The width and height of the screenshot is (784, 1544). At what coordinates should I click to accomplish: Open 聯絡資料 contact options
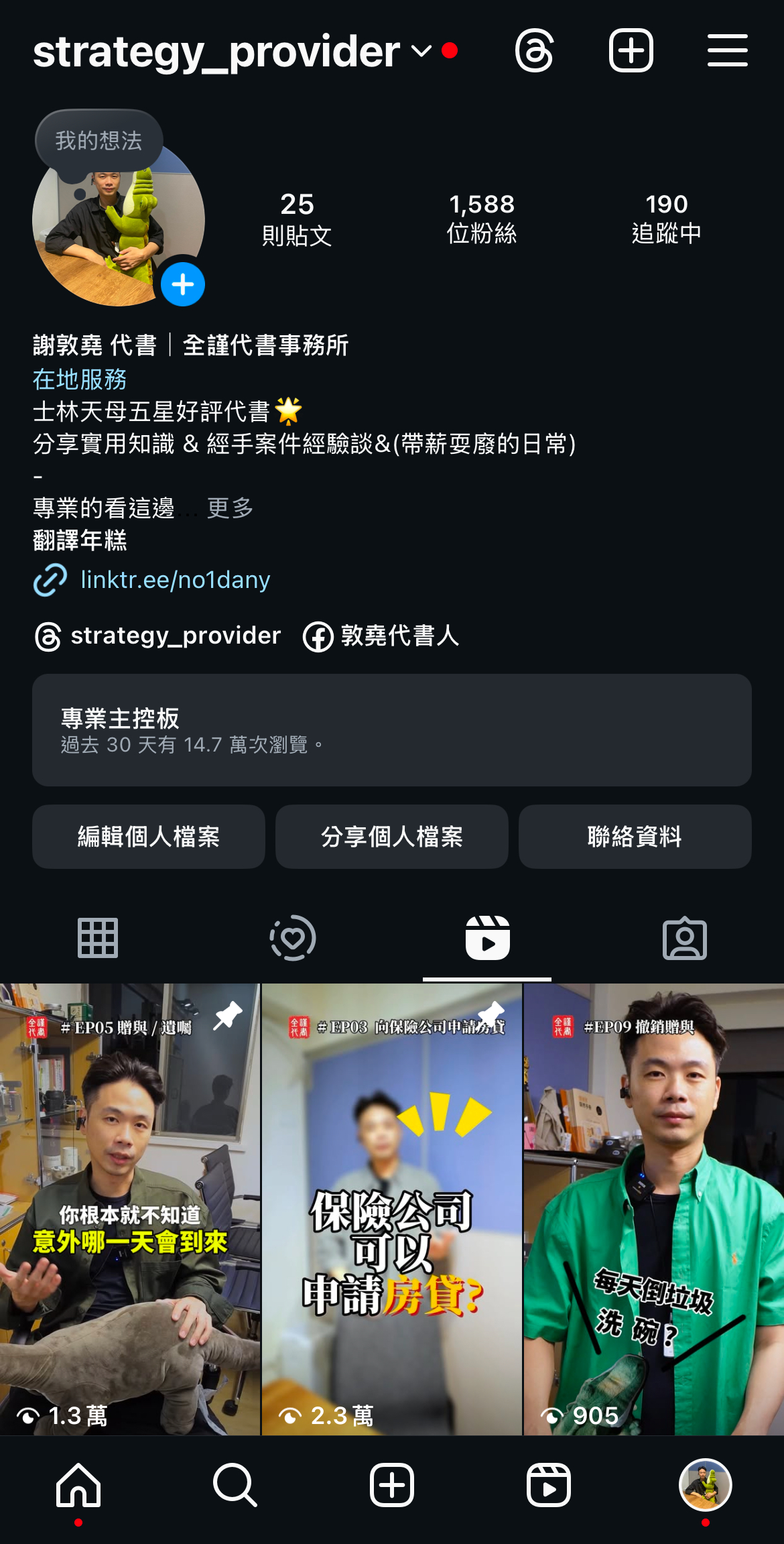pos(635,837)
